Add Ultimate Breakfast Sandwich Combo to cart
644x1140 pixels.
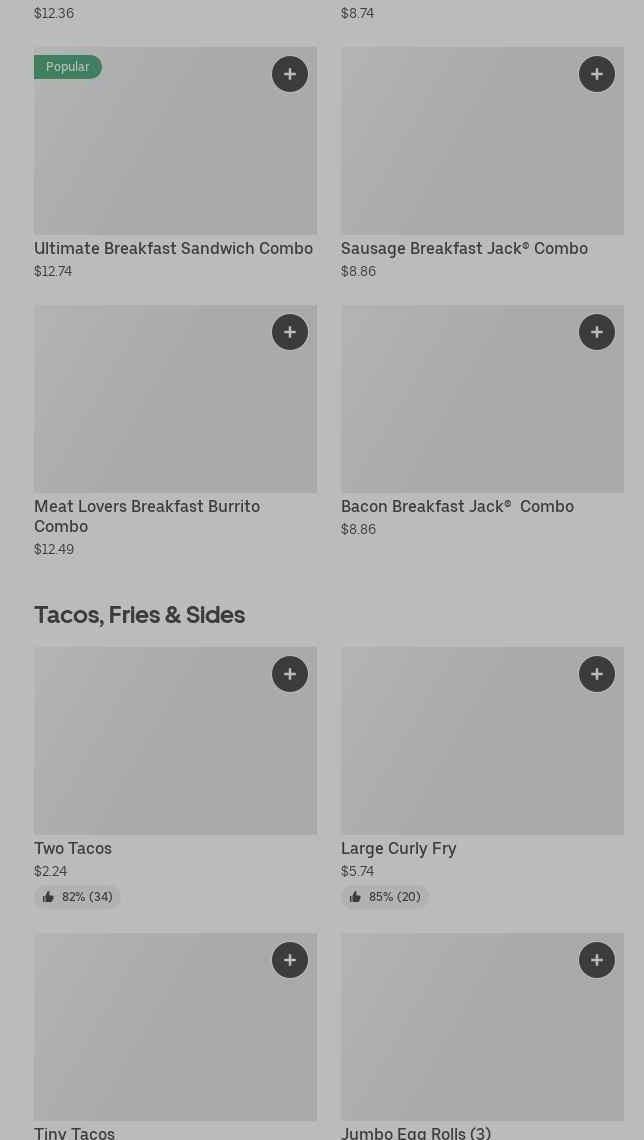290,74
